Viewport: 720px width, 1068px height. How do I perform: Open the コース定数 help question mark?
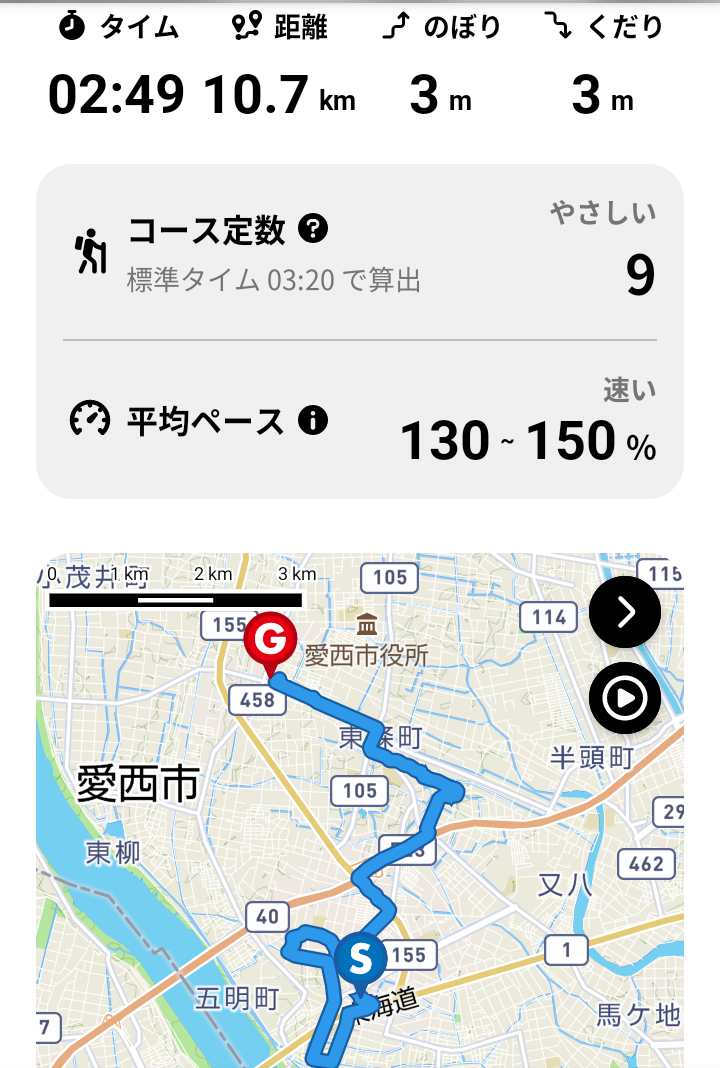pyautogui.click(x=313, y=230)
